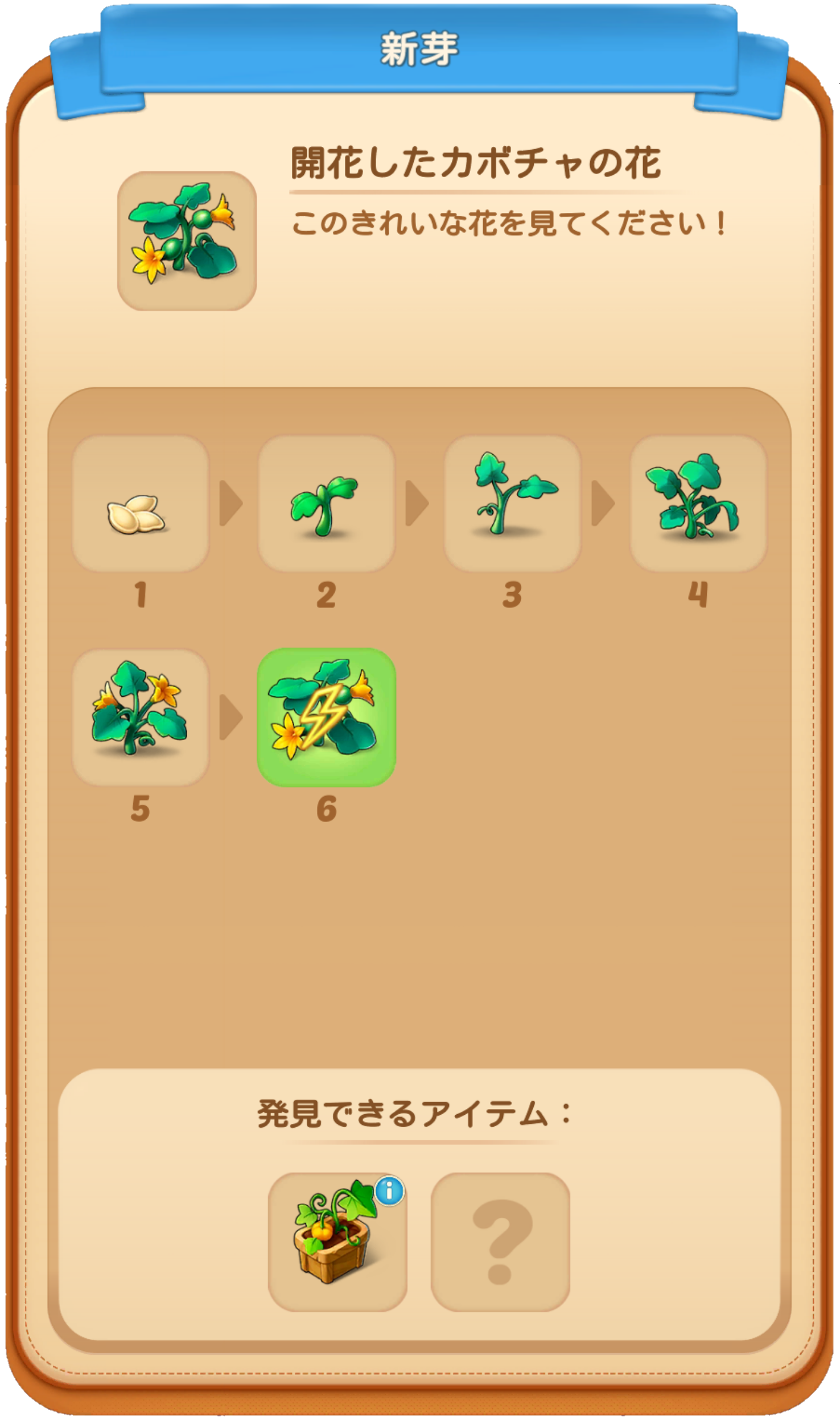The width and height of the screenshot is (840, 1421).
Task: Select the level 1 pumpkin seeds item
Action: (140, 503)
